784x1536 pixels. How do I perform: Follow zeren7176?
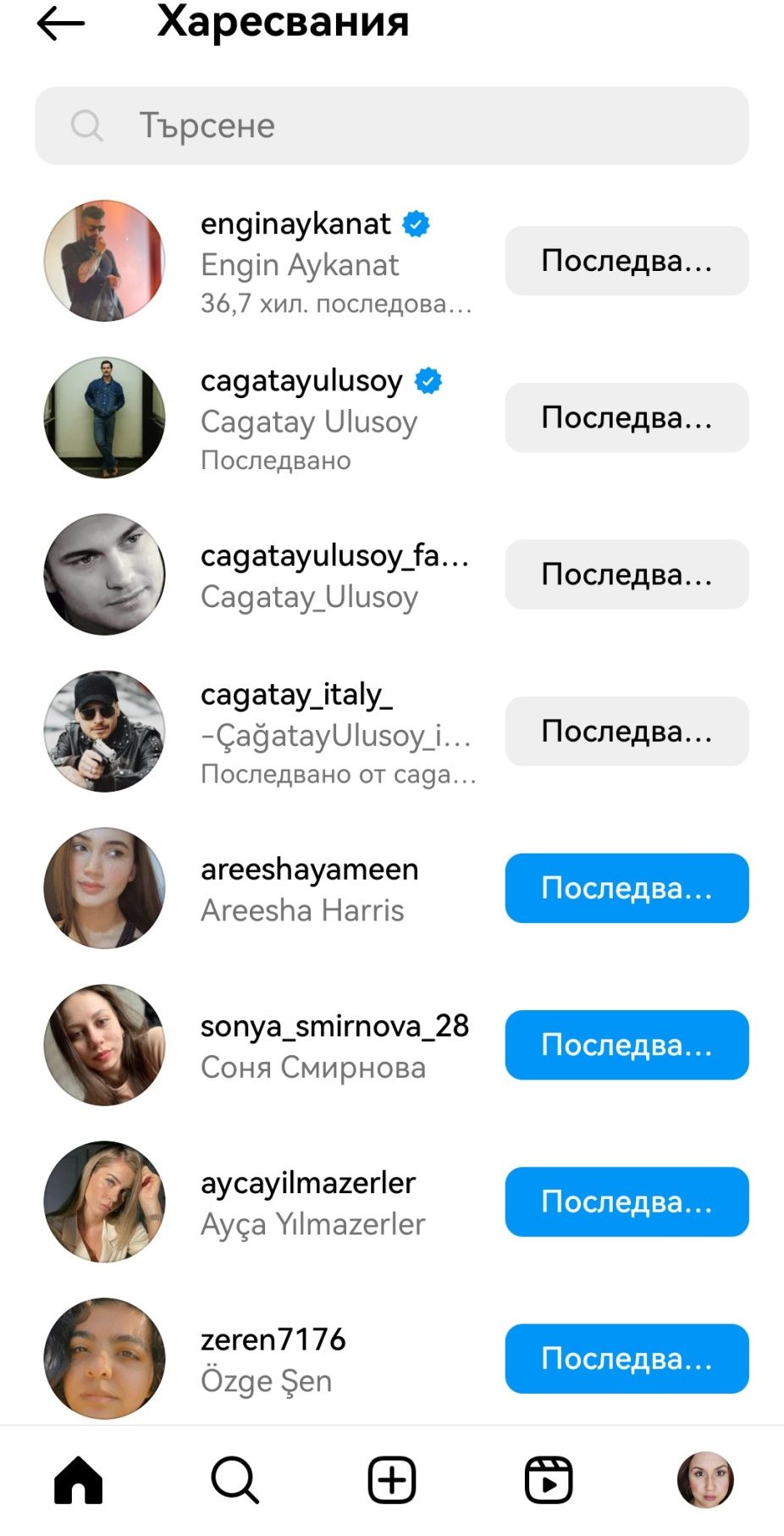pyautogui.click(x=627, y=1358)
